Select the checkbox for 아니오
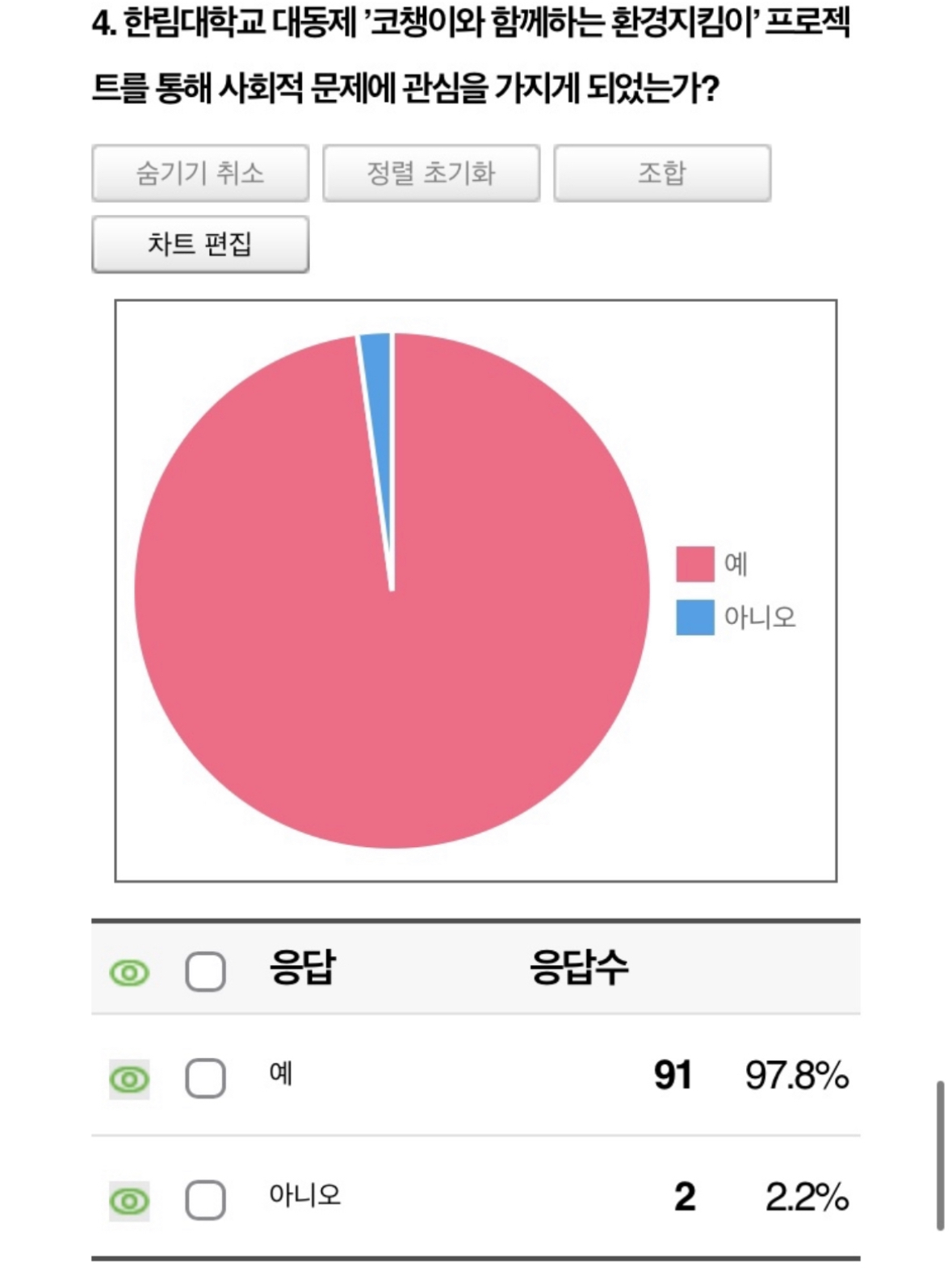 (205, 1200)
